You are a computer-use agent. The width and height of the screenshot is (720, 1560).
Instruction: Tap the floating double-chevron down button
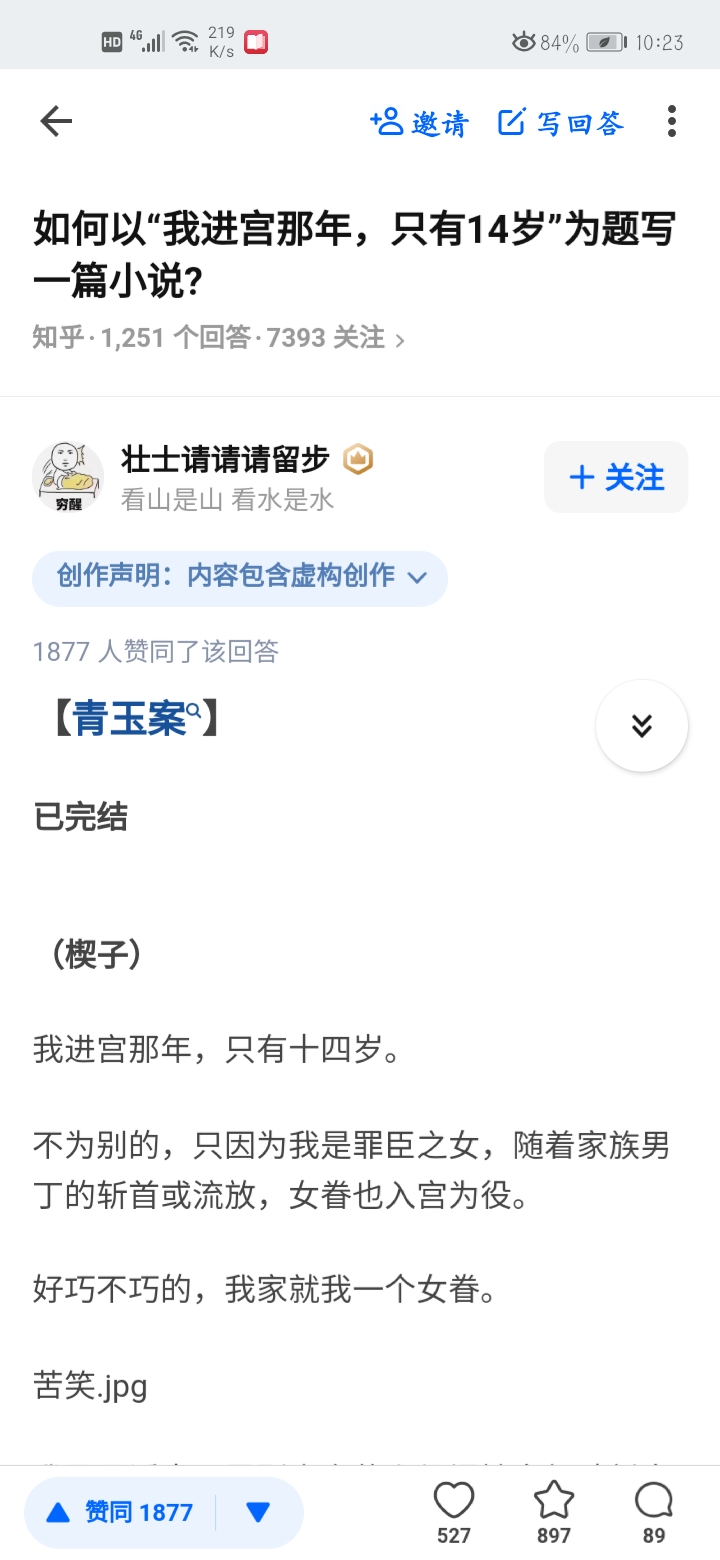[642, 726]
